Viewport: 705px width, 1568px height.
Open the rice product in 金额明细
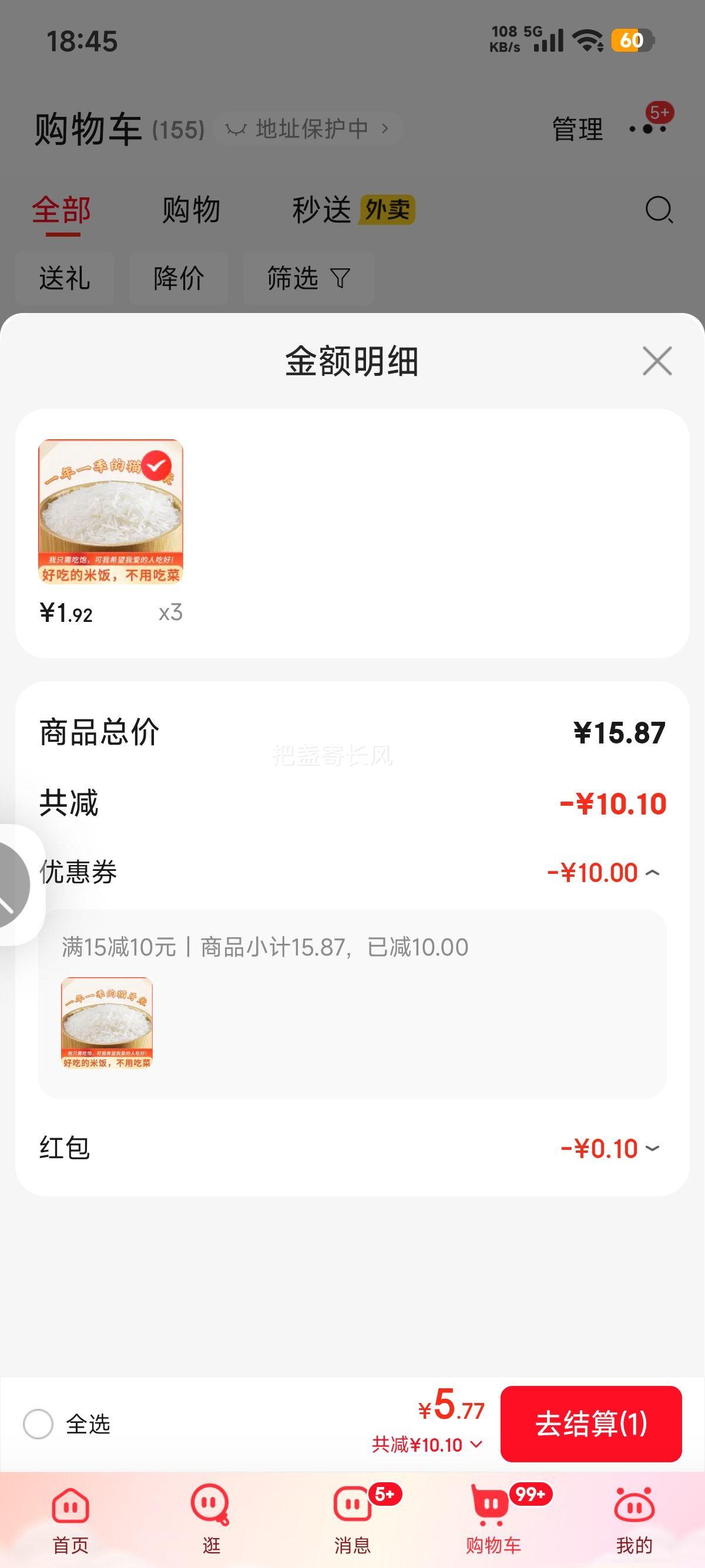click(111, 512)
